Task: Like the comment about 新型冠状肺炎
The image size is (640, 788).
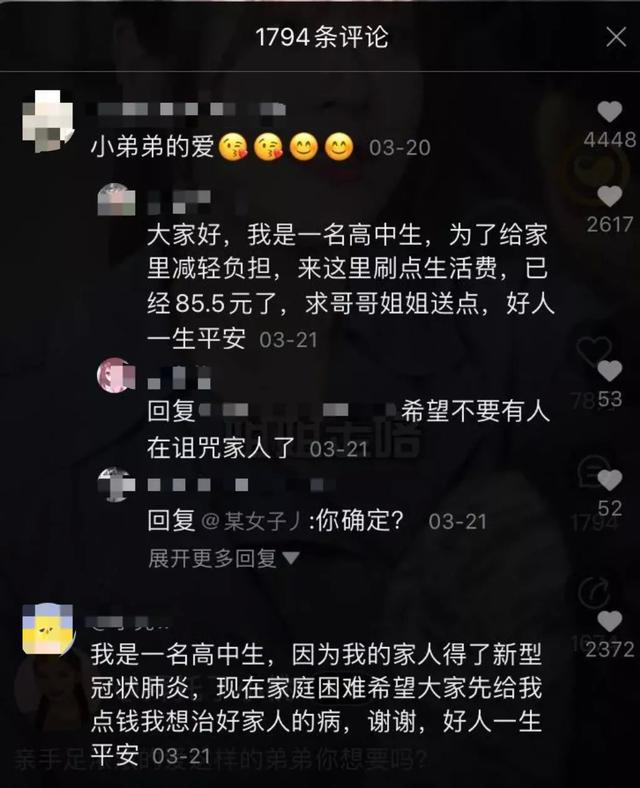Action: click(x=609, y=622)
